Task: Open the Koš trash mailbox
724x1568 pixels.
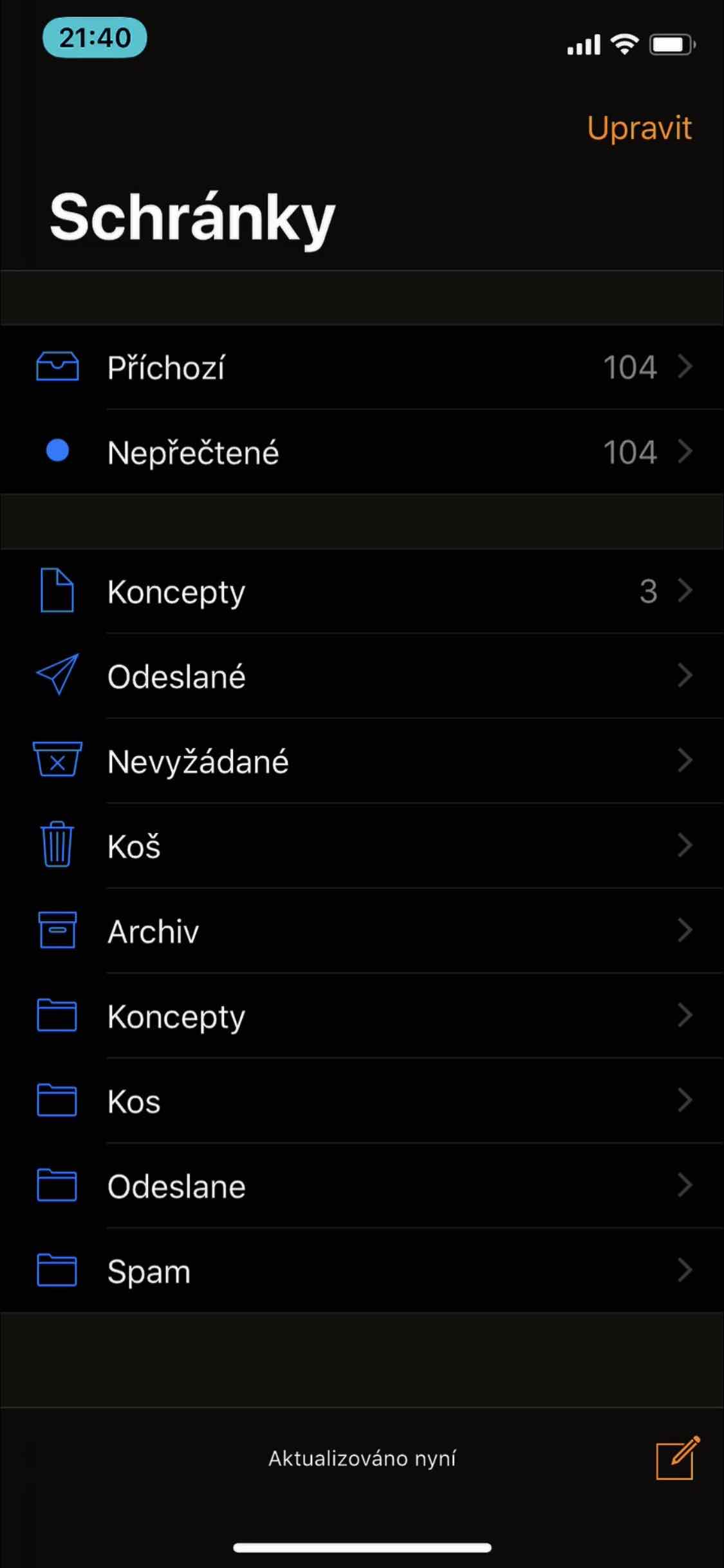Action: pos(360,846)
